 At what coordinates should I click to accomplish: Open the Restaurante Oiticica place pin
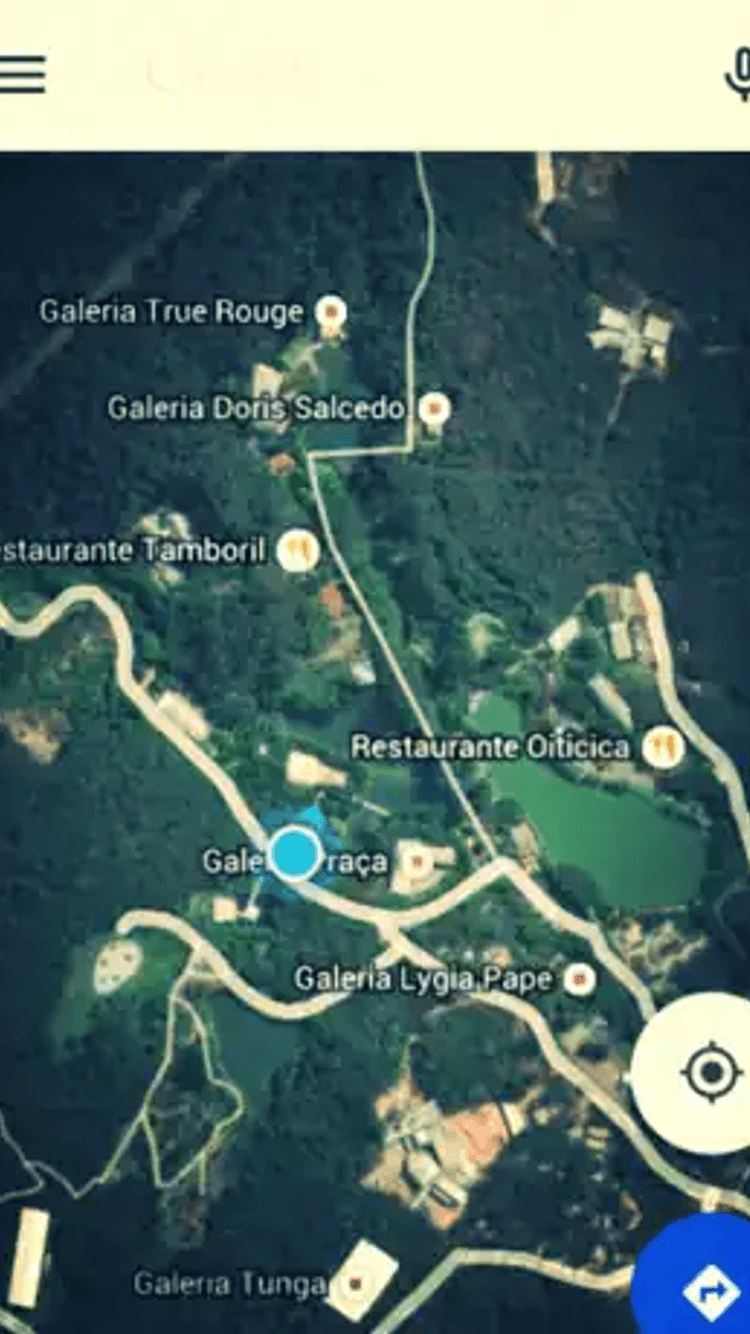click(663, 747)
